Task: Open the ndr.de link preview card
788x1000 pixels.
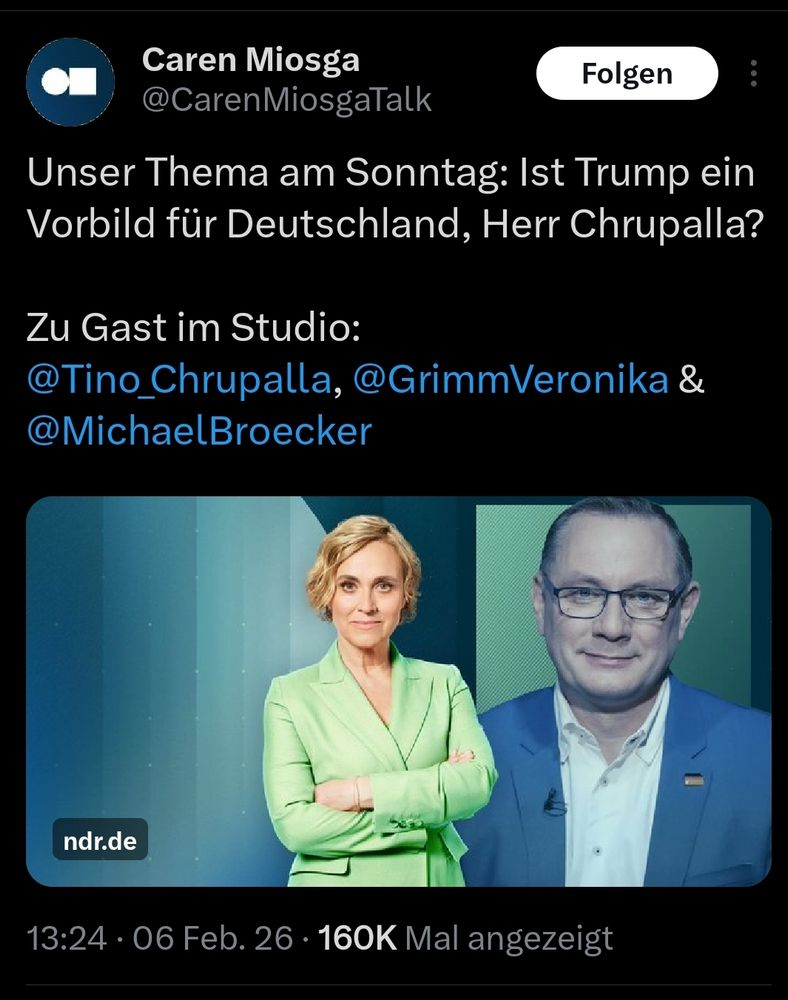Action: point(398,690)
